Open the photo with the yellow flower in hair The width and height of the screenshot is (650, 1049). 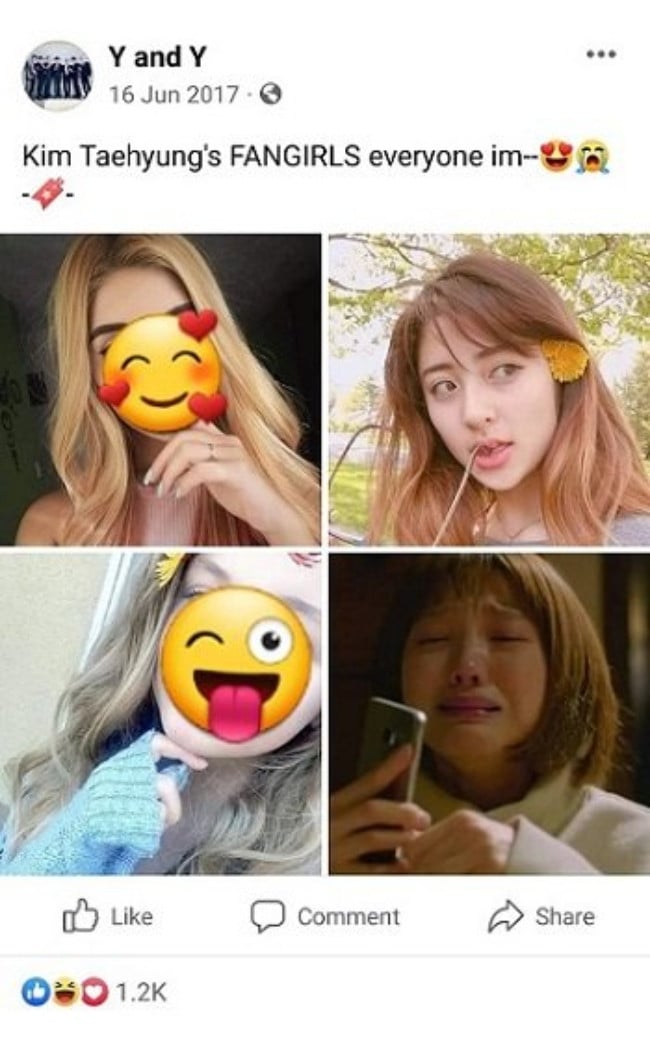[489, 389]
